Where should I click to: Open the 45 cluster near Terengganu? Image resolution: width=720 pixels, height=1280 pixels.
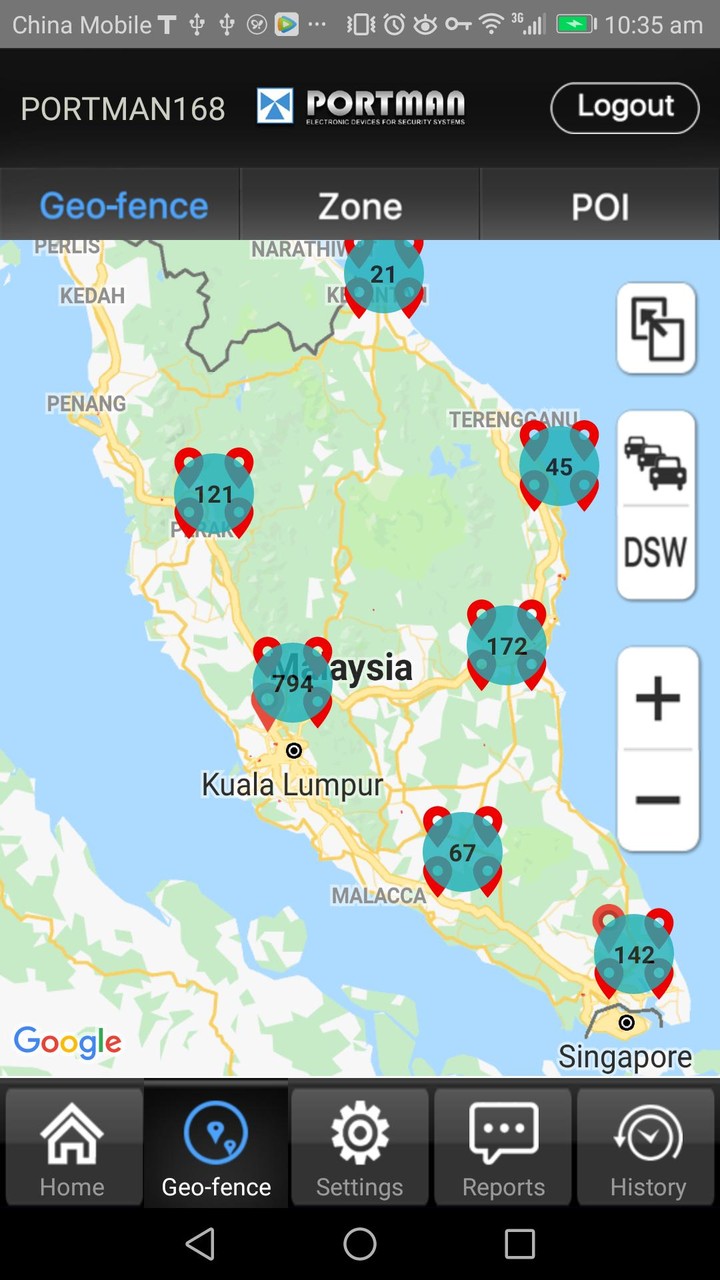point(559,466)
